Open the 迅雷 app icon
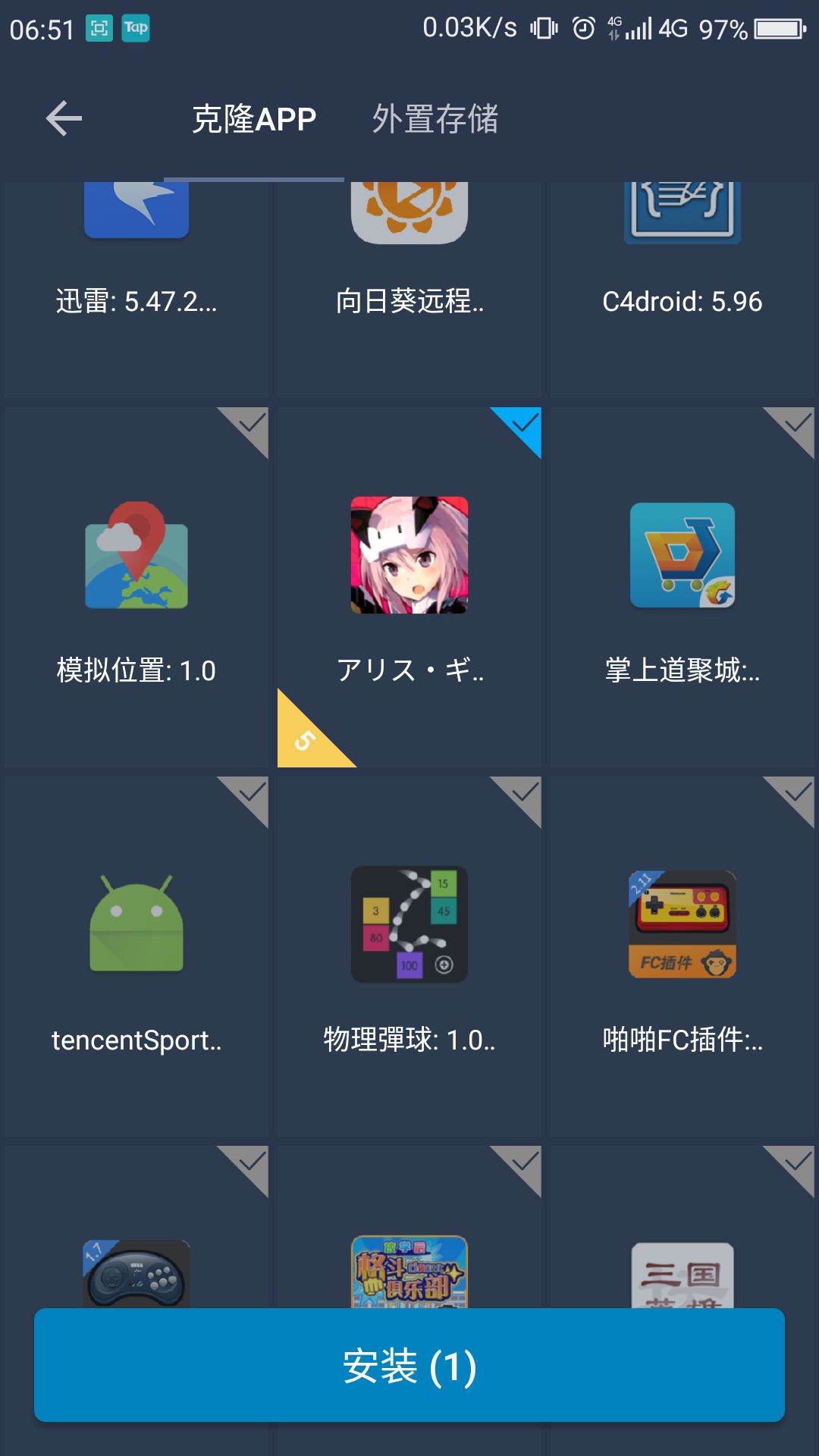819x1456 pixels. pyautogui.click(x=136, y=212)
